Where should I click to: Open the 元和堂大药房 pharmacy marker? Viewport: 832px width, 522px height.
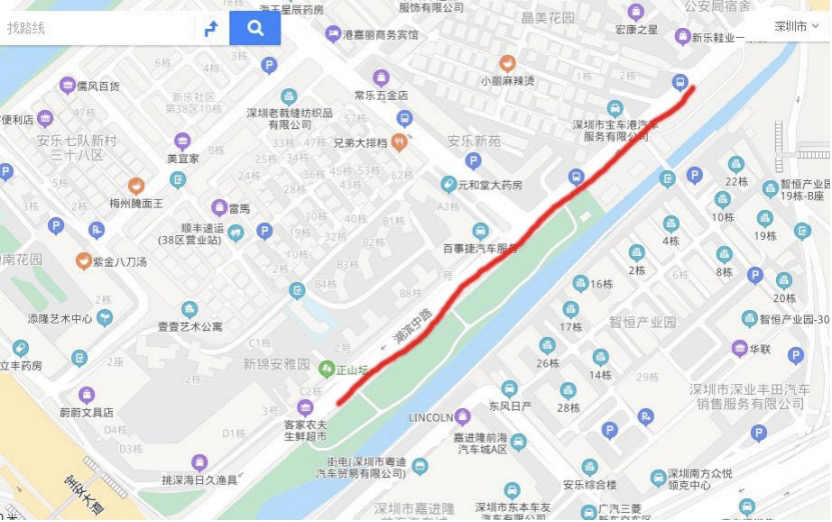point(449,185)
